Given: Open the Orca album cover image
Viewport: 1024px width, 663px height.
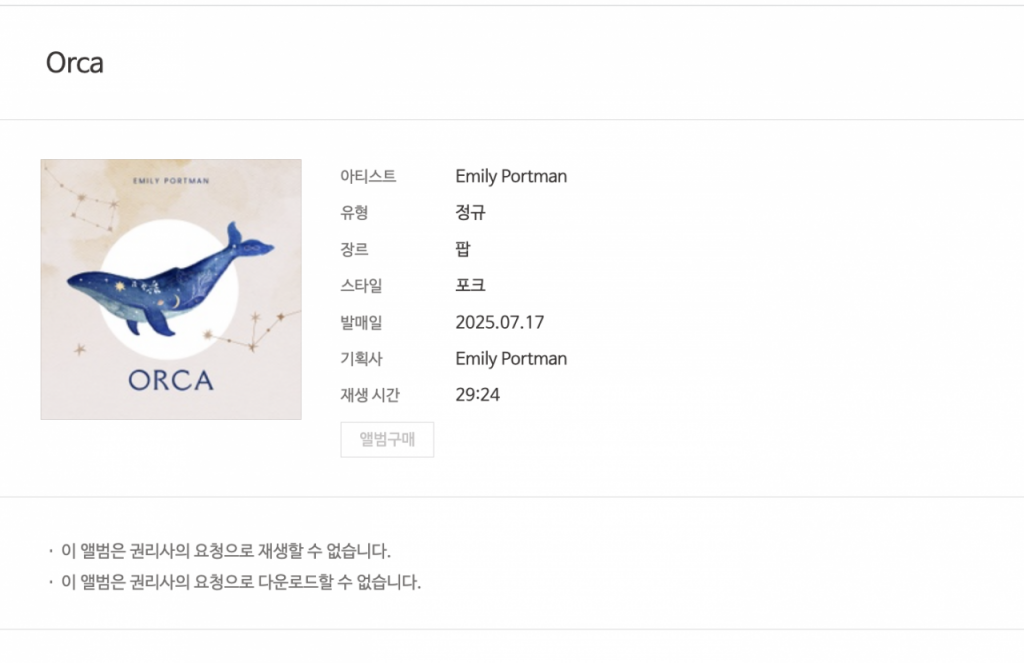Looking at the screenshot, I should [x=171, y=289].
